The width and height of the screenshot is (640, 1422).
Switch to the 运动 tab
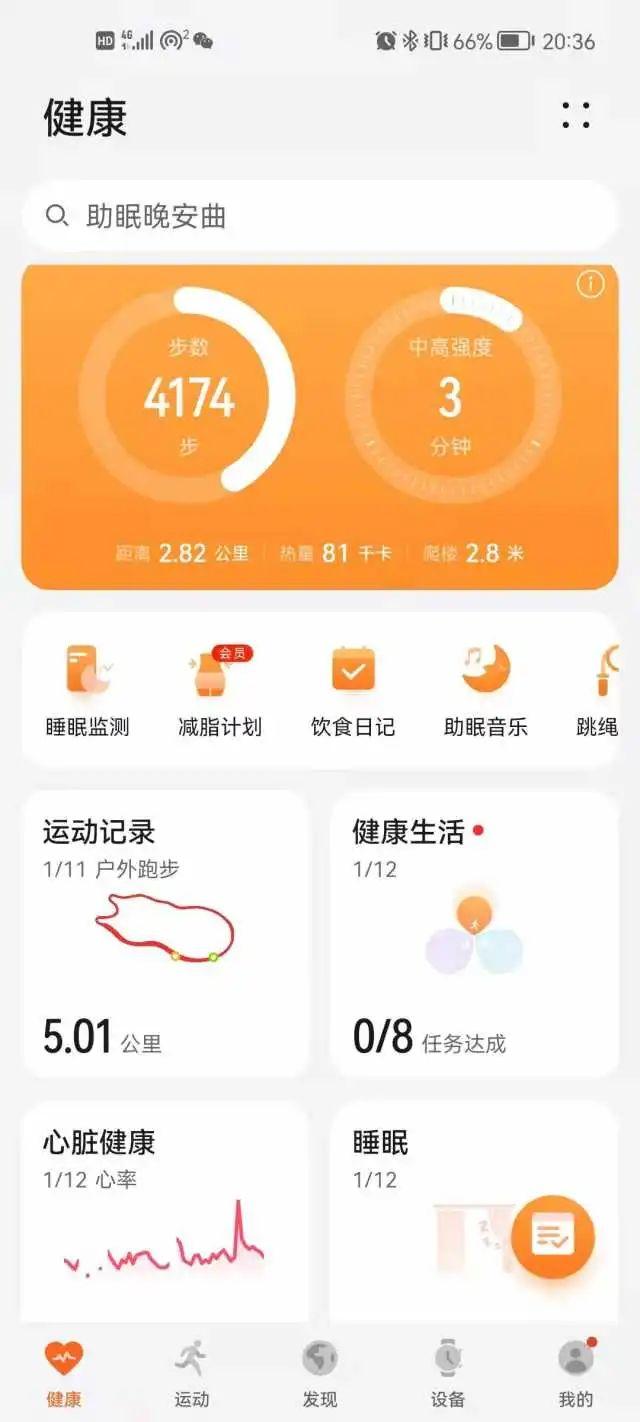point(192,1374)
